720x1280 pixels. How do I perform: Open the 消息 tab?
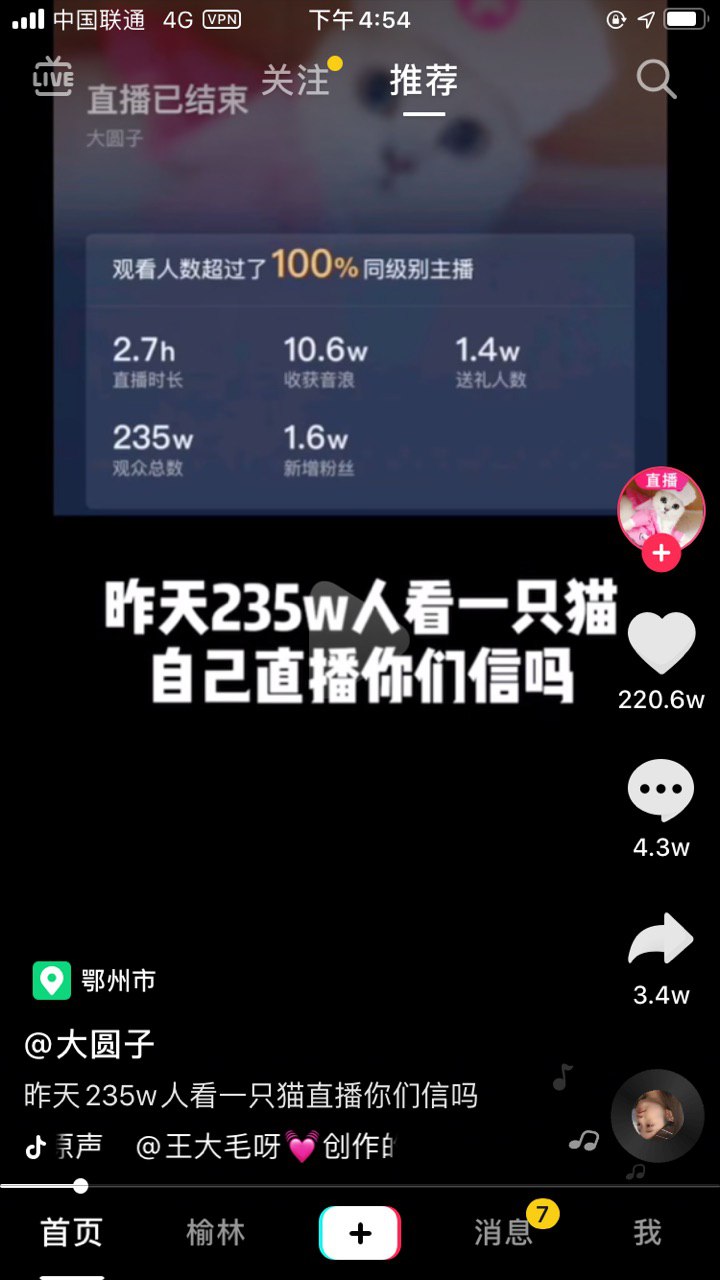(x=503, y=1233)
